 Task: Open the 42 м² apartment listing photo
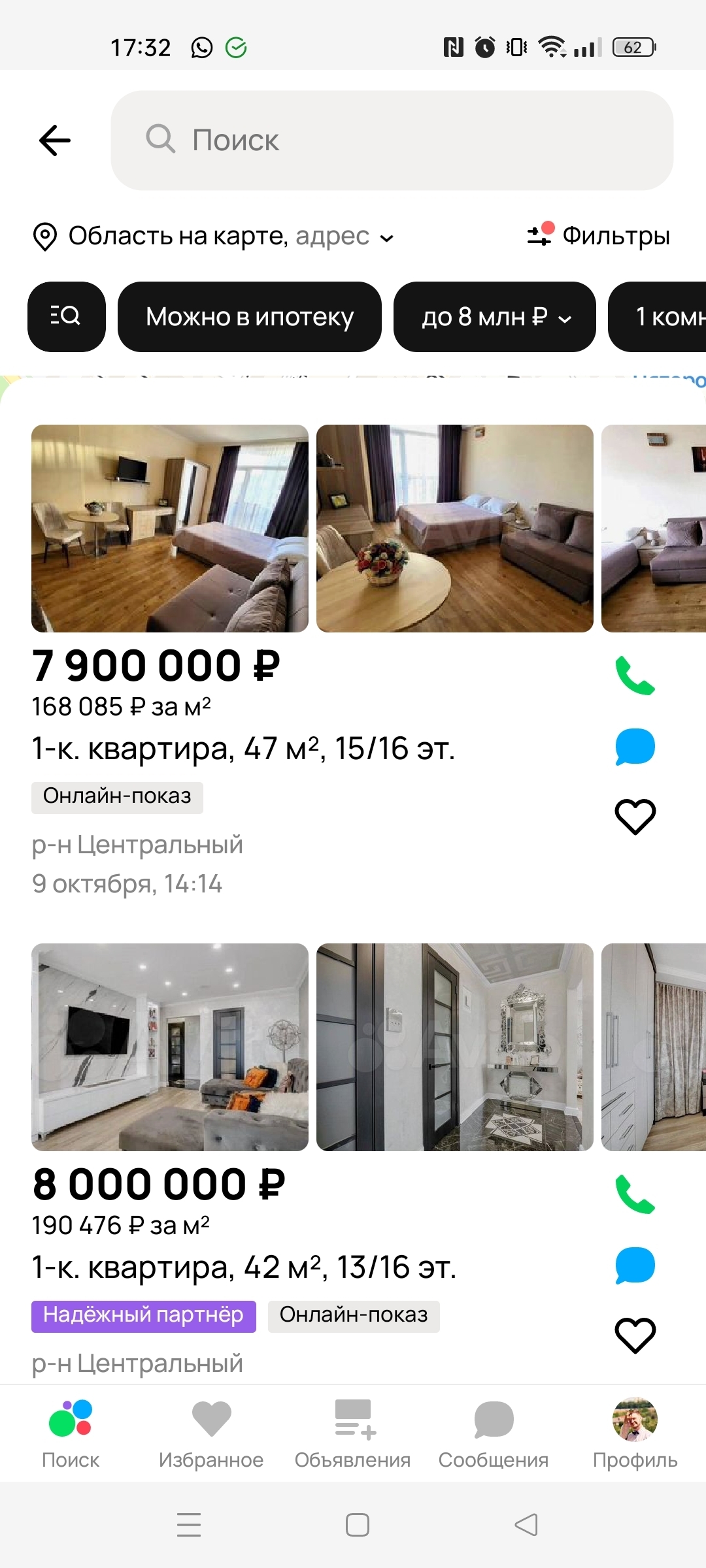tap(170, 1047)
